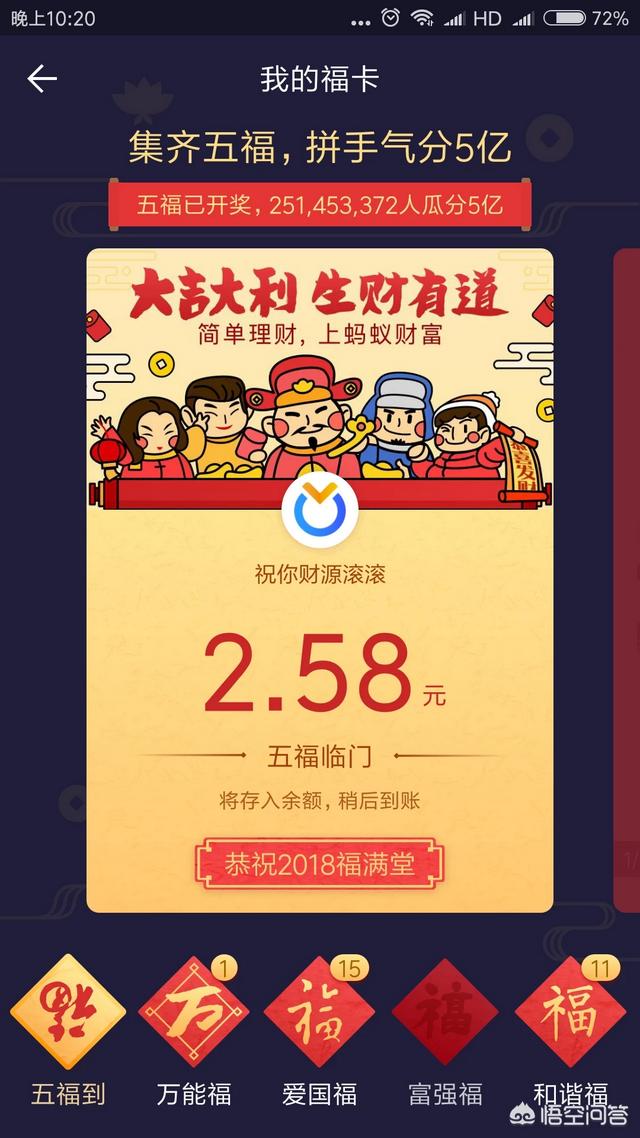Go back from 我的福卡 page
This screenshot has height=1138, width=640.
[x=42, y=79]
